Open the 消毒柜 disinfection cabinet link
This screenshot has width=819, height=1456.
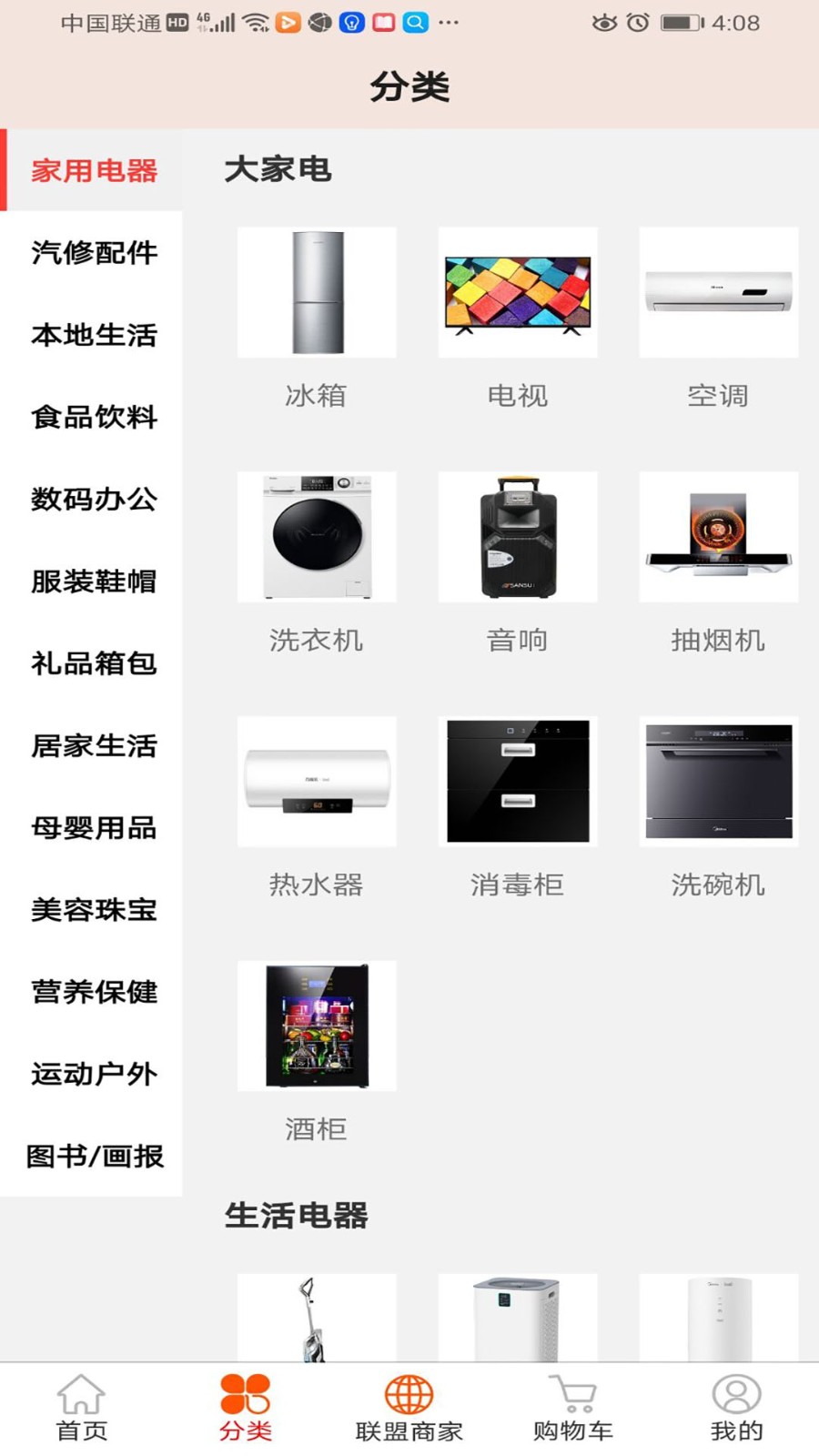517,781
